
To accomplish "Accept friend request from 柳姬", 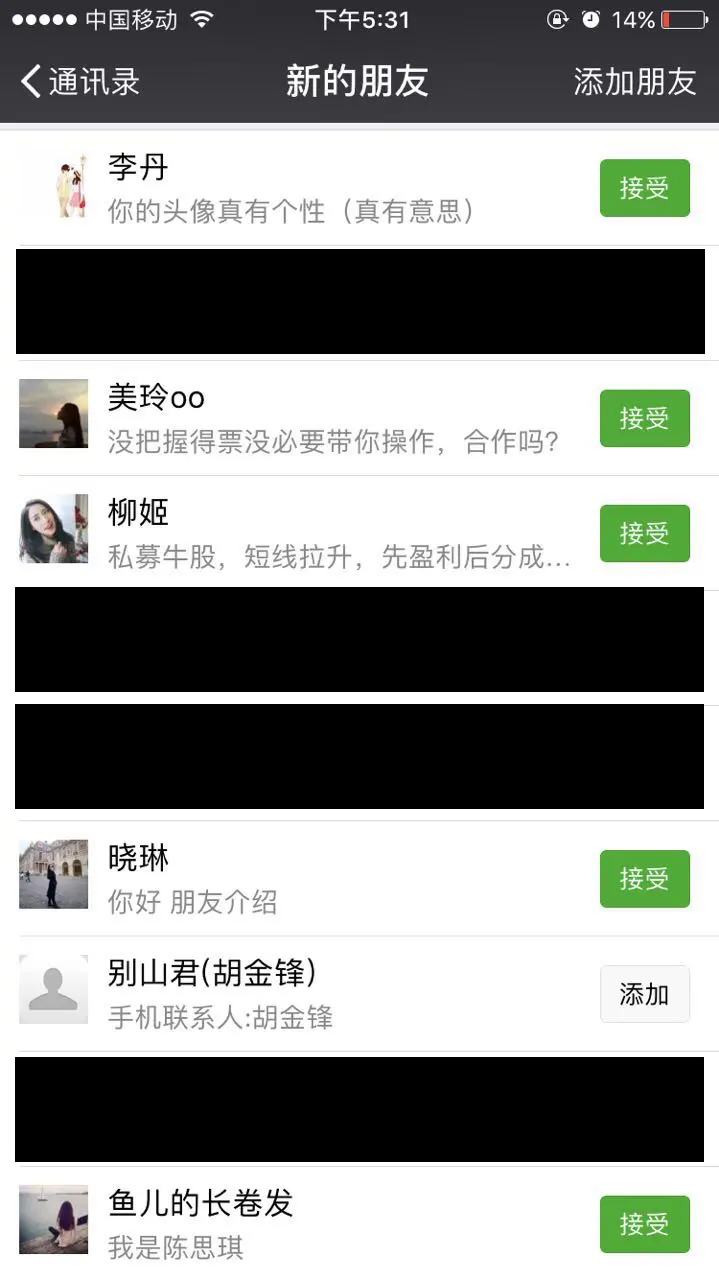I will (x=644, y=533).
